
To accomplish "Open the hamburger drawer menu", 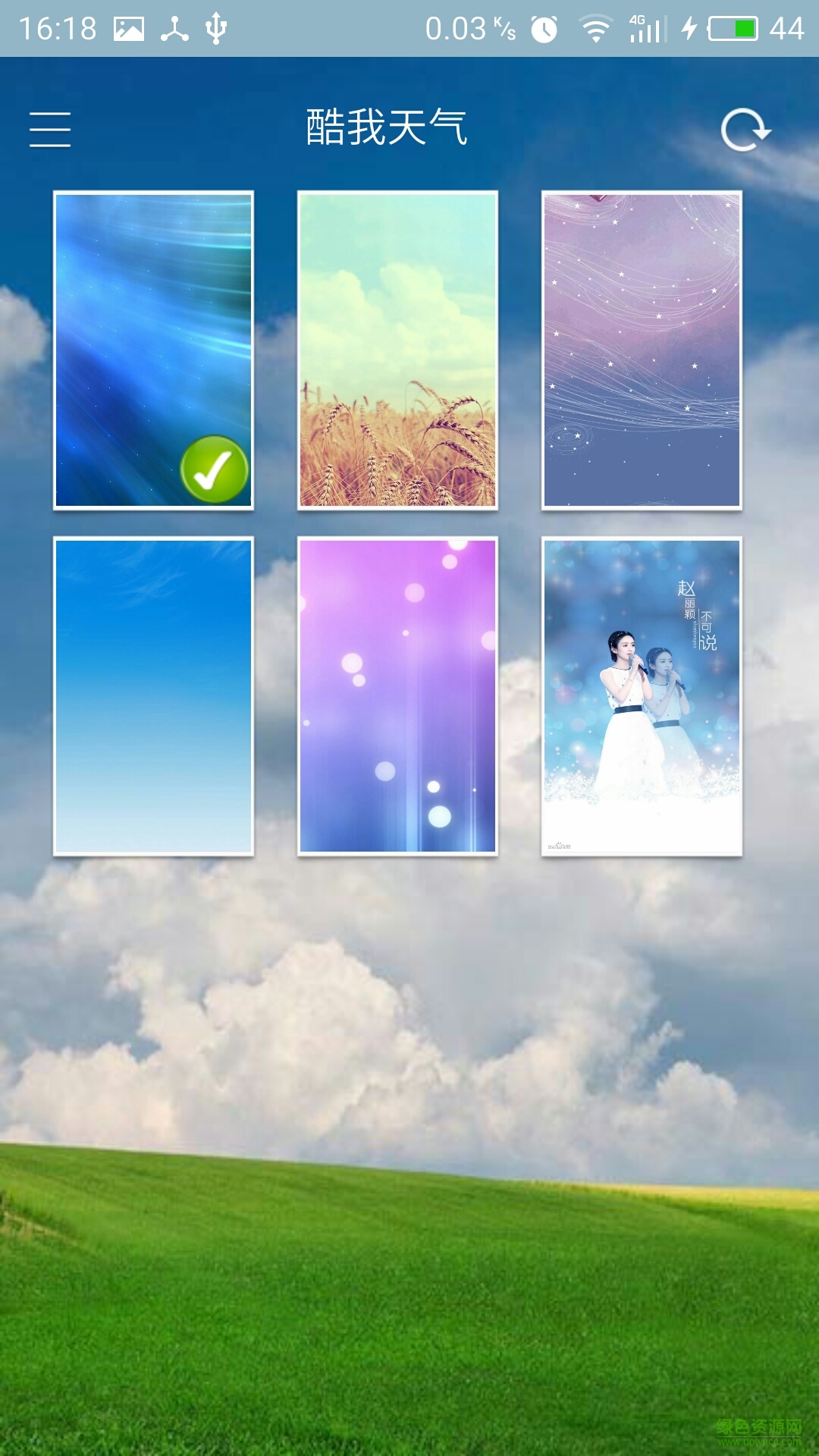I will 50,130.
